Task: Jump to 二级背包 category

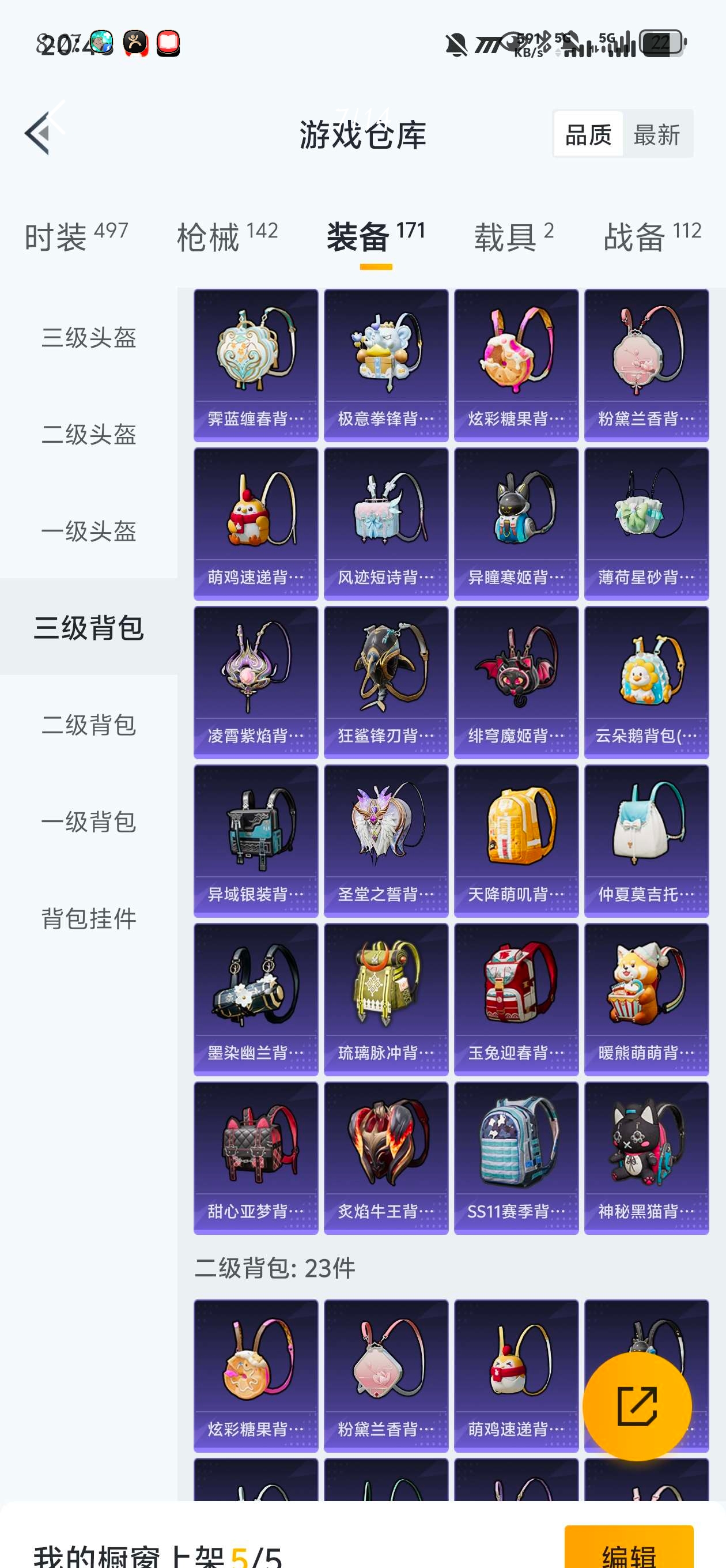Action: tap(89, 725)
